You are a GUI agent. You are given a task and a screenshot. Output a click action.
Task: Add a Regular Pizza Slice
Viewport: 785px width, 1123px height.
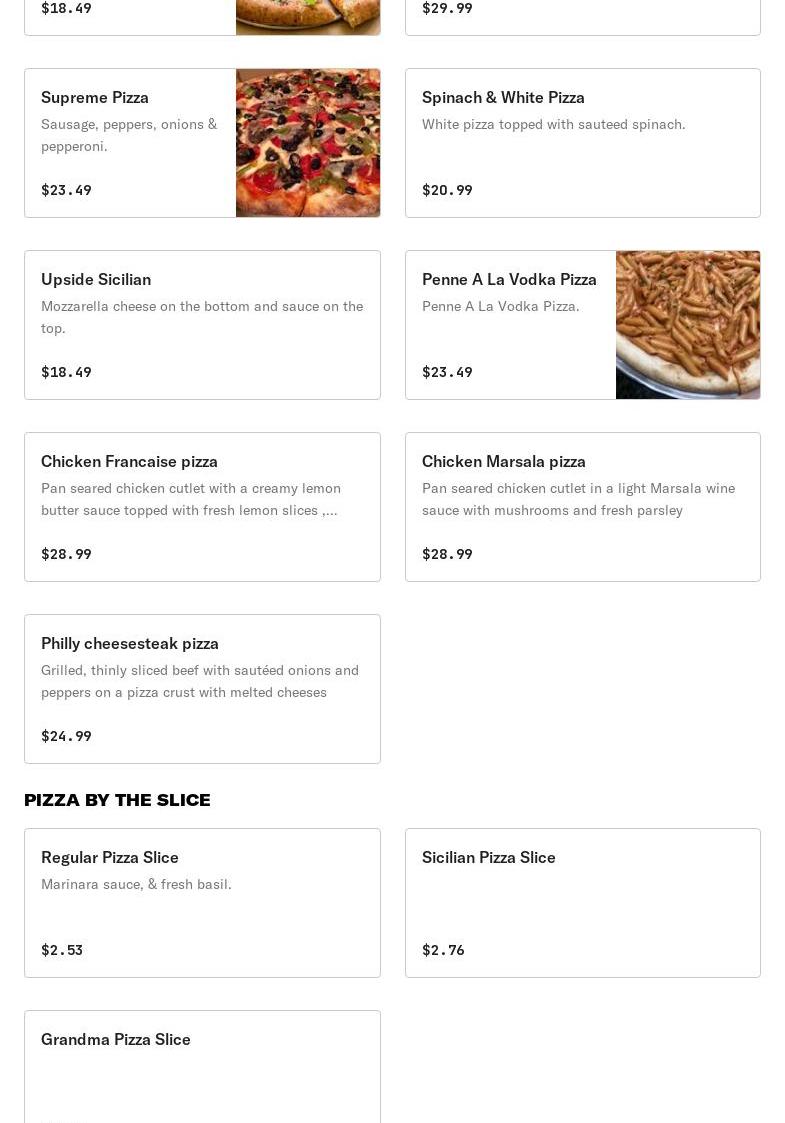tap(202, 903)
